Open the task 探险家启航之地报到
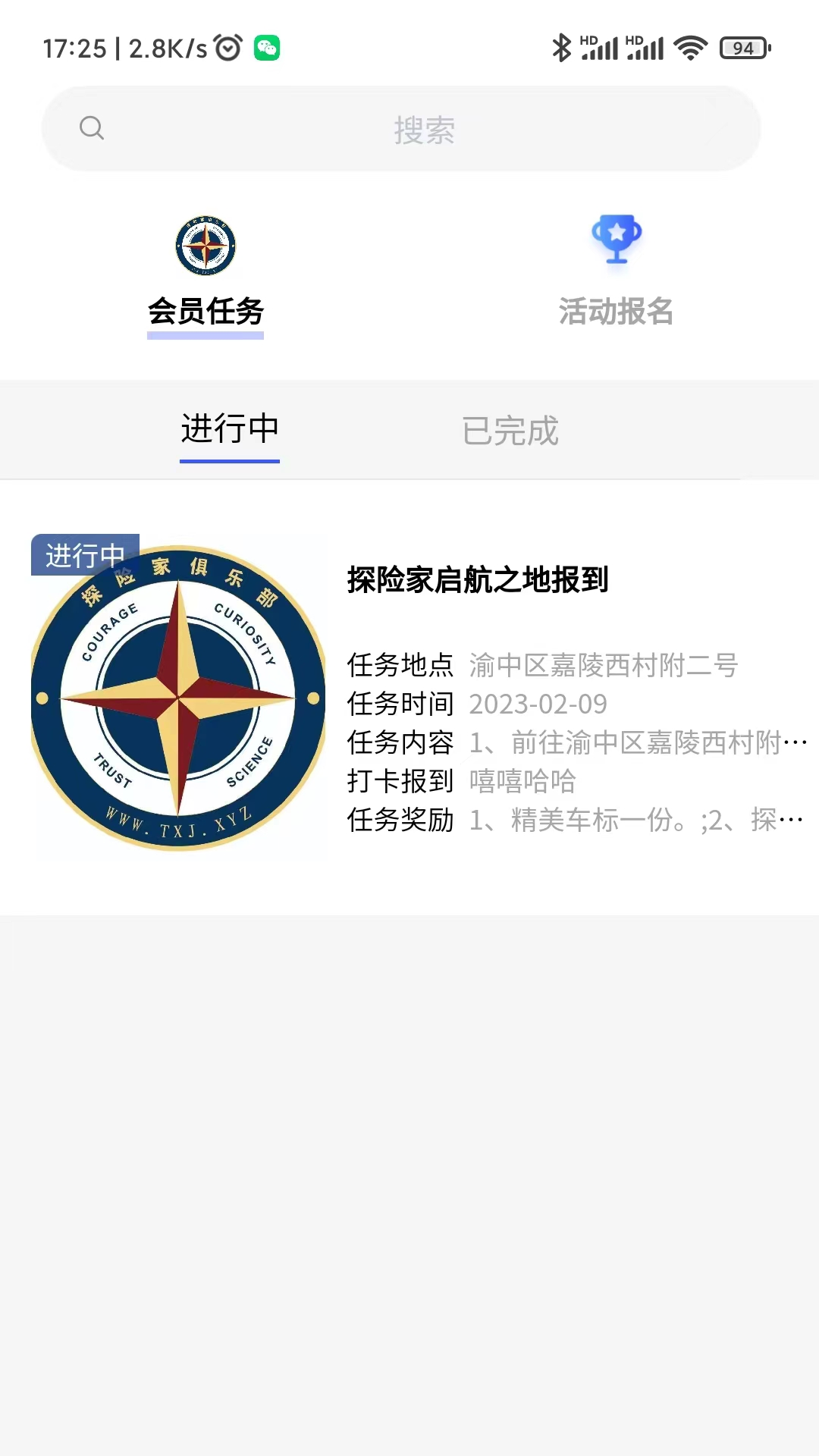819x1456 pixels. pyautogui.click(x=475, y=580)
